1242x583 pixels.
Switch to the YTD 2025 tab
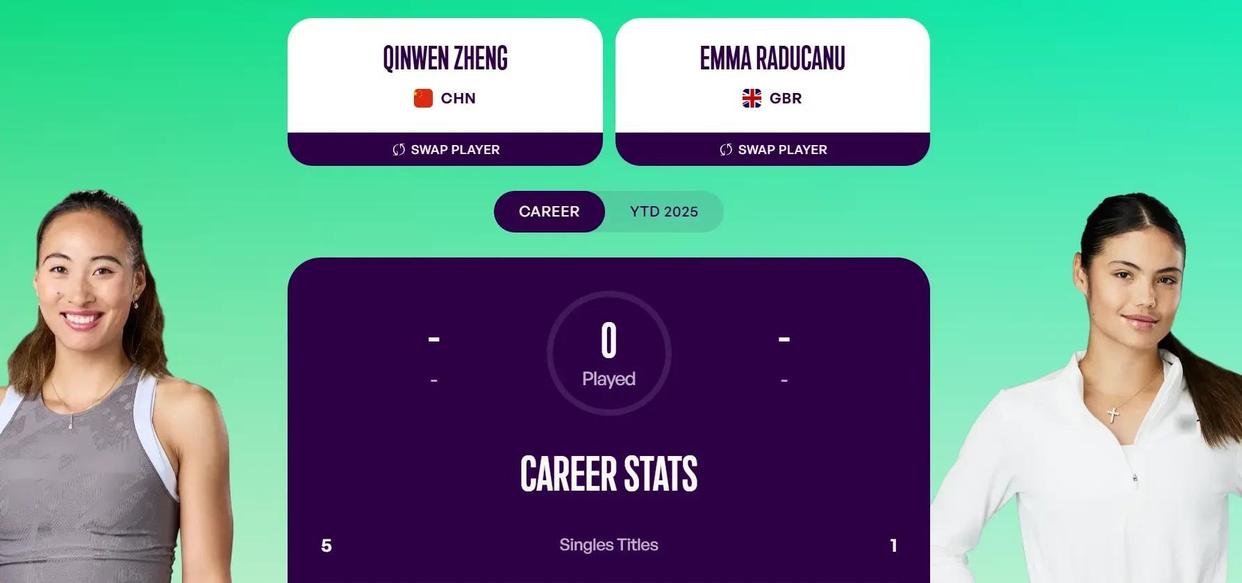pos(664,212)
